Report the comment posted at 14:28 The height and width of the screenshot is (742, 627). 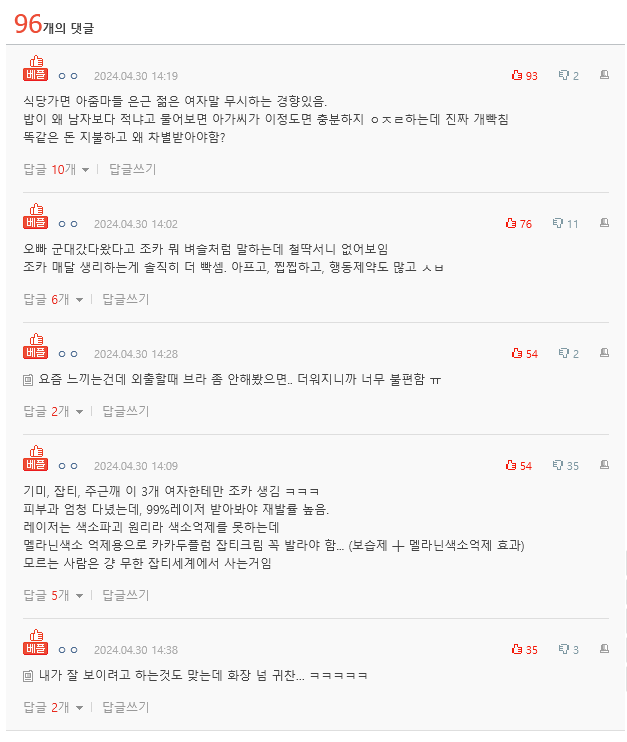tap(604, 353)
